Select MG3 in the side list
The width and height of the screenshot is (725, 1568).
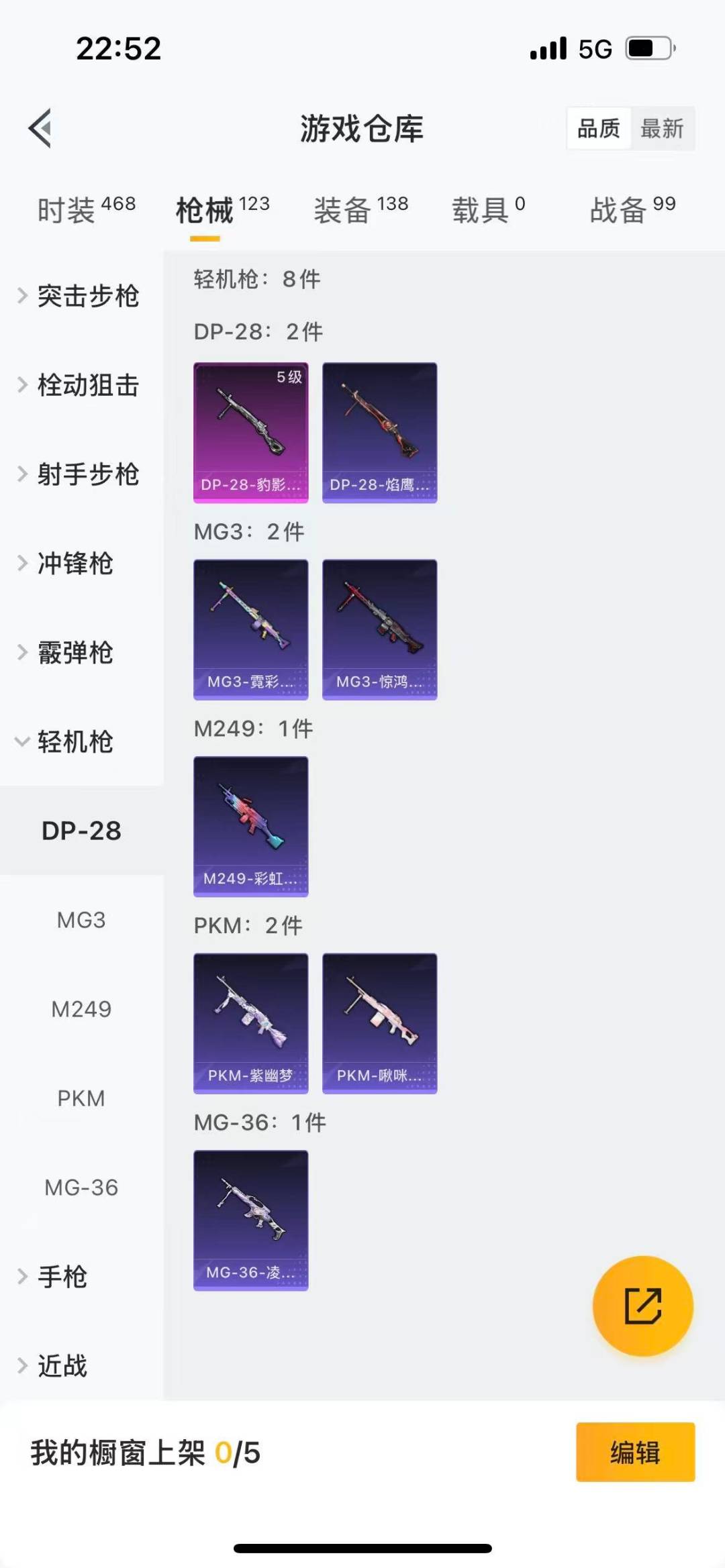[81, 920]
